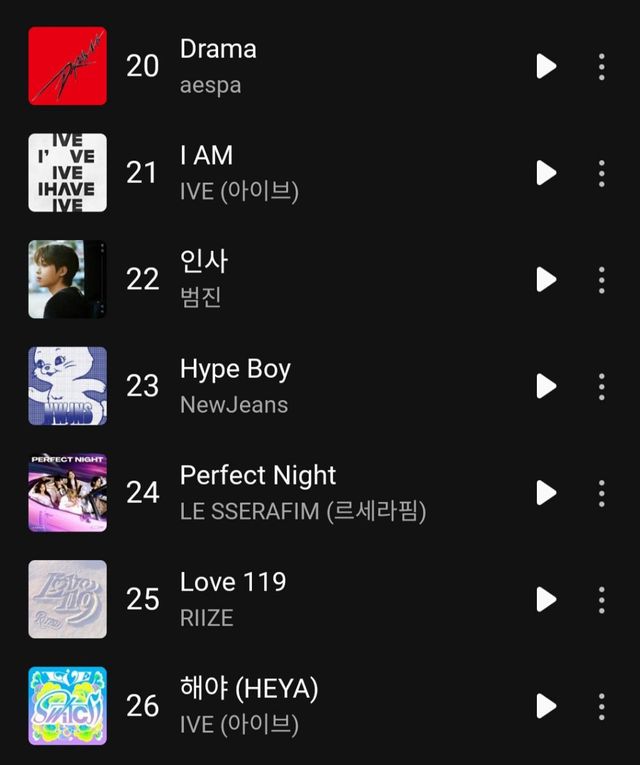The height and width of the screenshot is (765, 640).
Task: Open more options for Drama
Action: 601,66
